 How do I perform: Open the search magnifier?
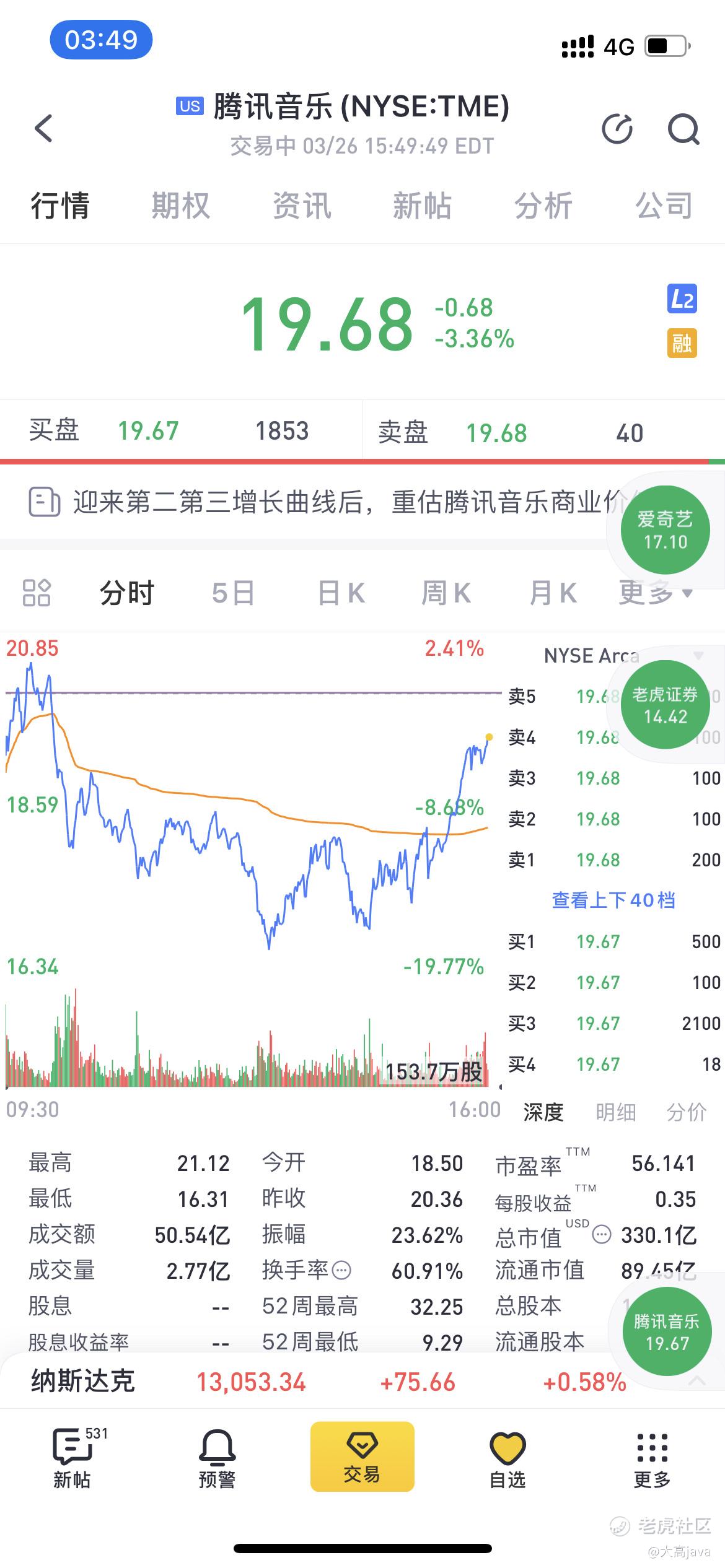click(x=683, y=129)
